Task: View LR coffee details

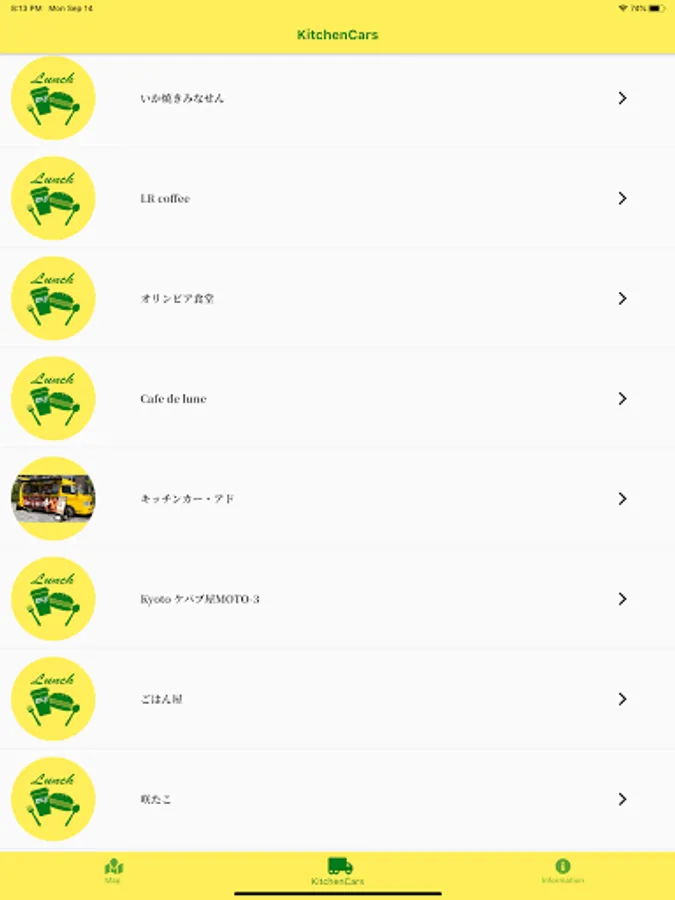Action: [x=337, y=198]
